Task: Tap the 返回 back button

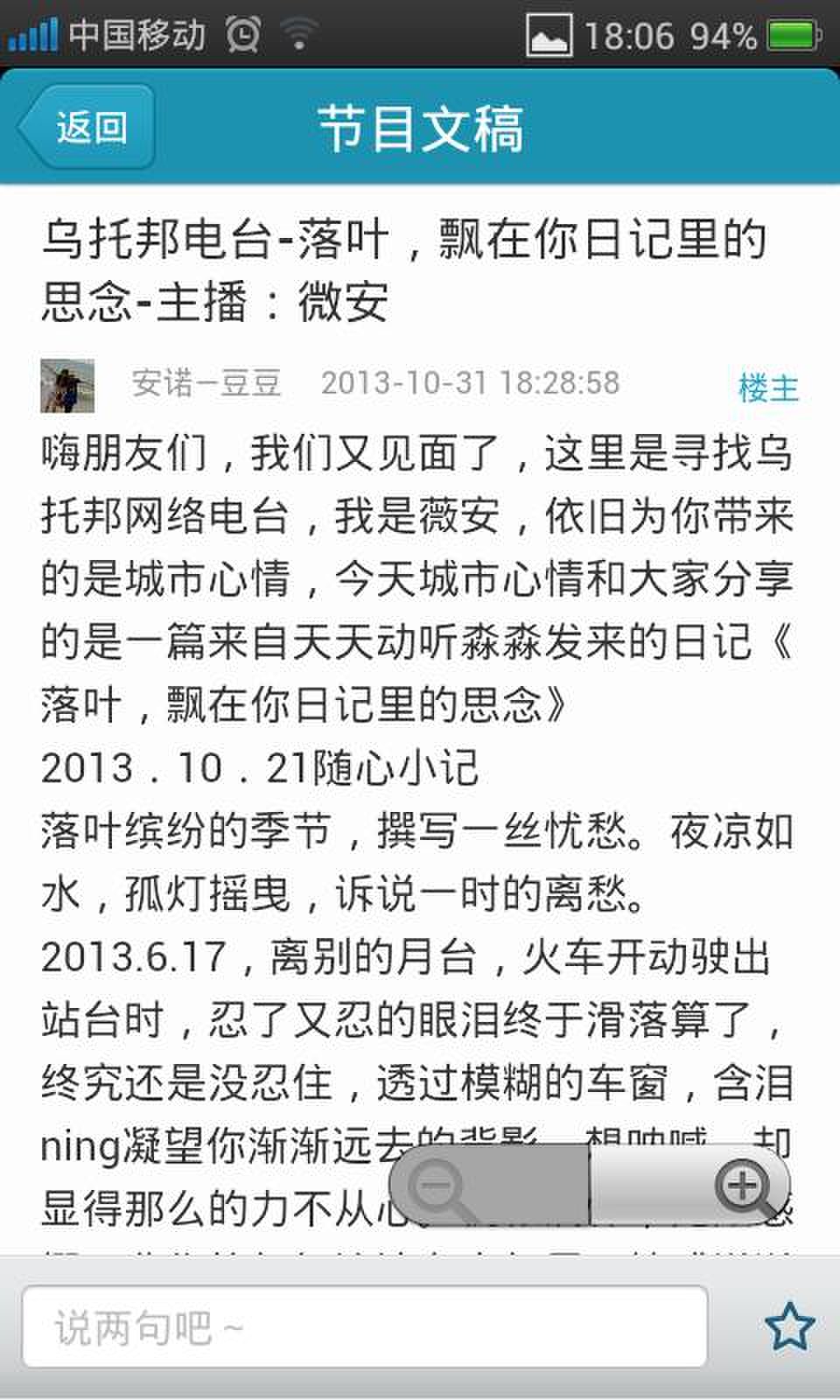Action: 87,128
